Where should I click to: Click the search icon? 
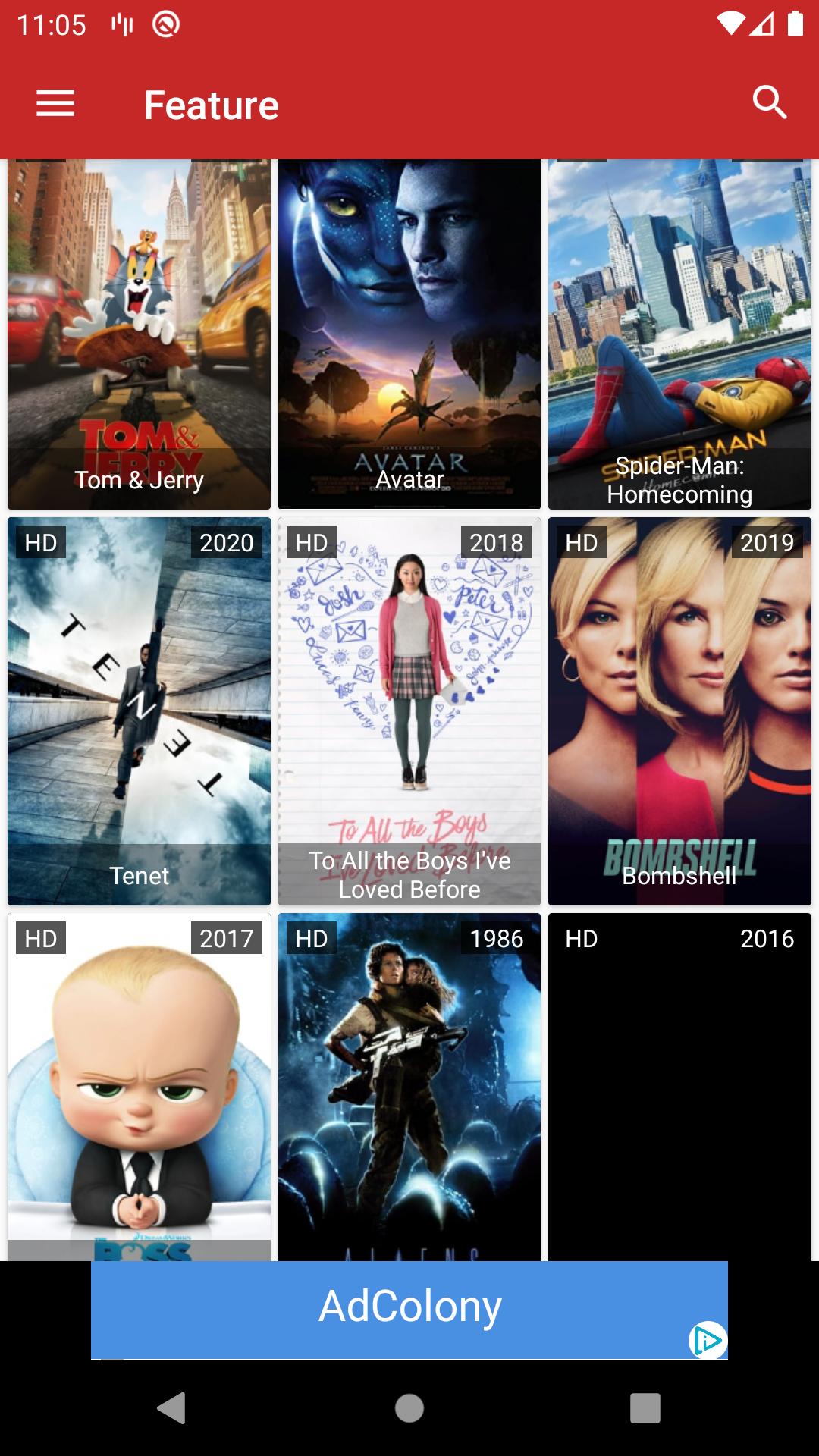coord(770,102)
